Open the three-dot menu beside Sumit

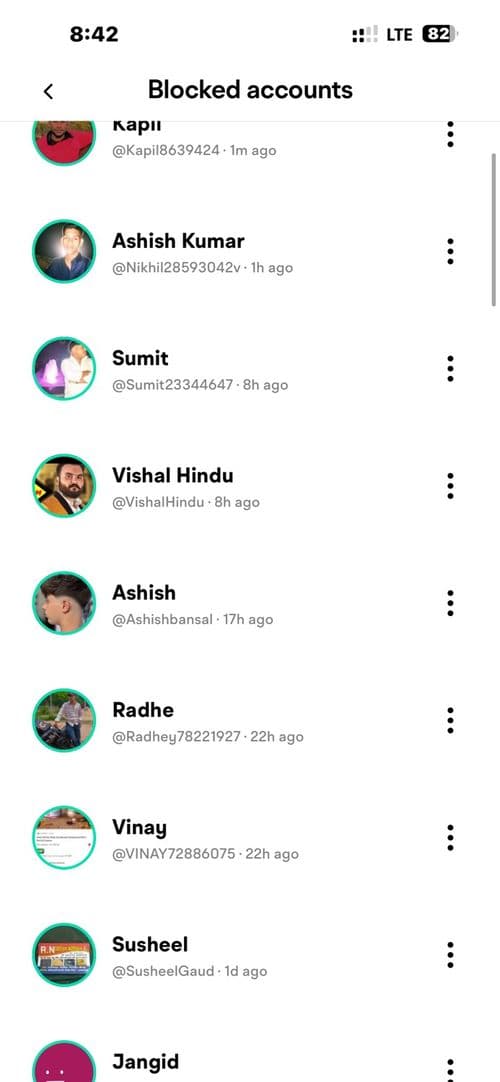450,369
